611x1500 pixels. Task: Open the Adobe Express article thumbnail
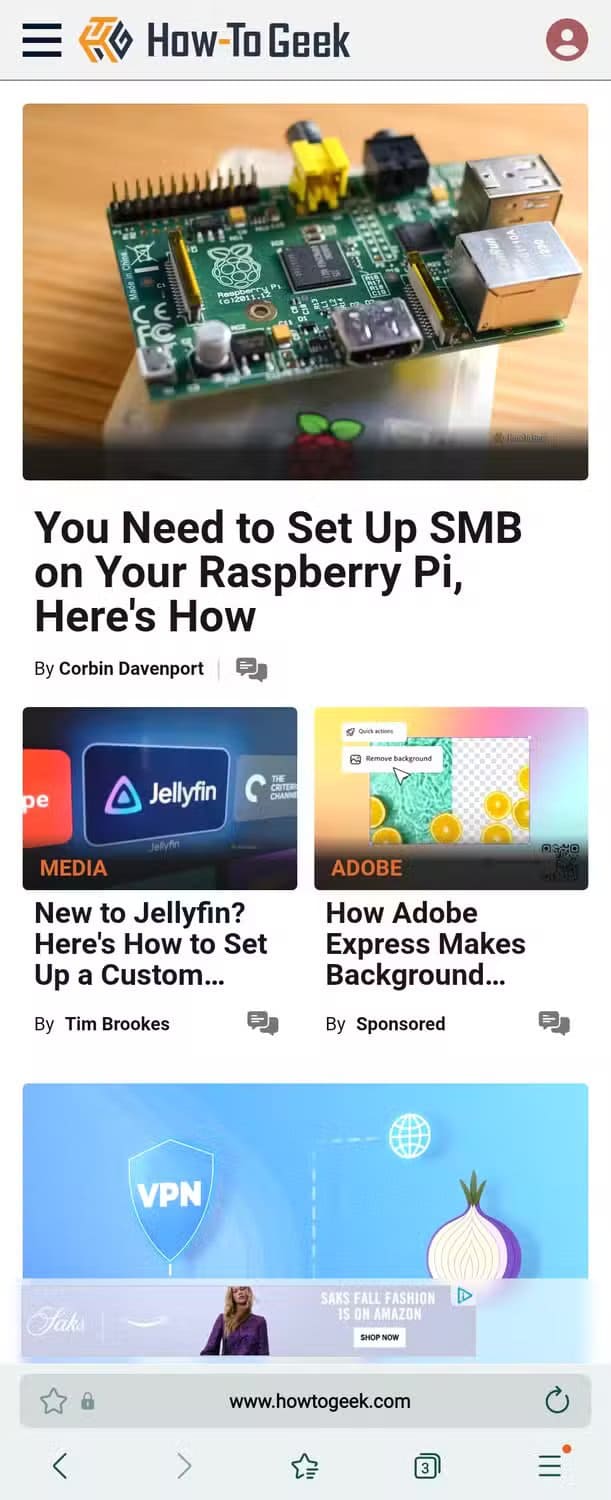451,798
